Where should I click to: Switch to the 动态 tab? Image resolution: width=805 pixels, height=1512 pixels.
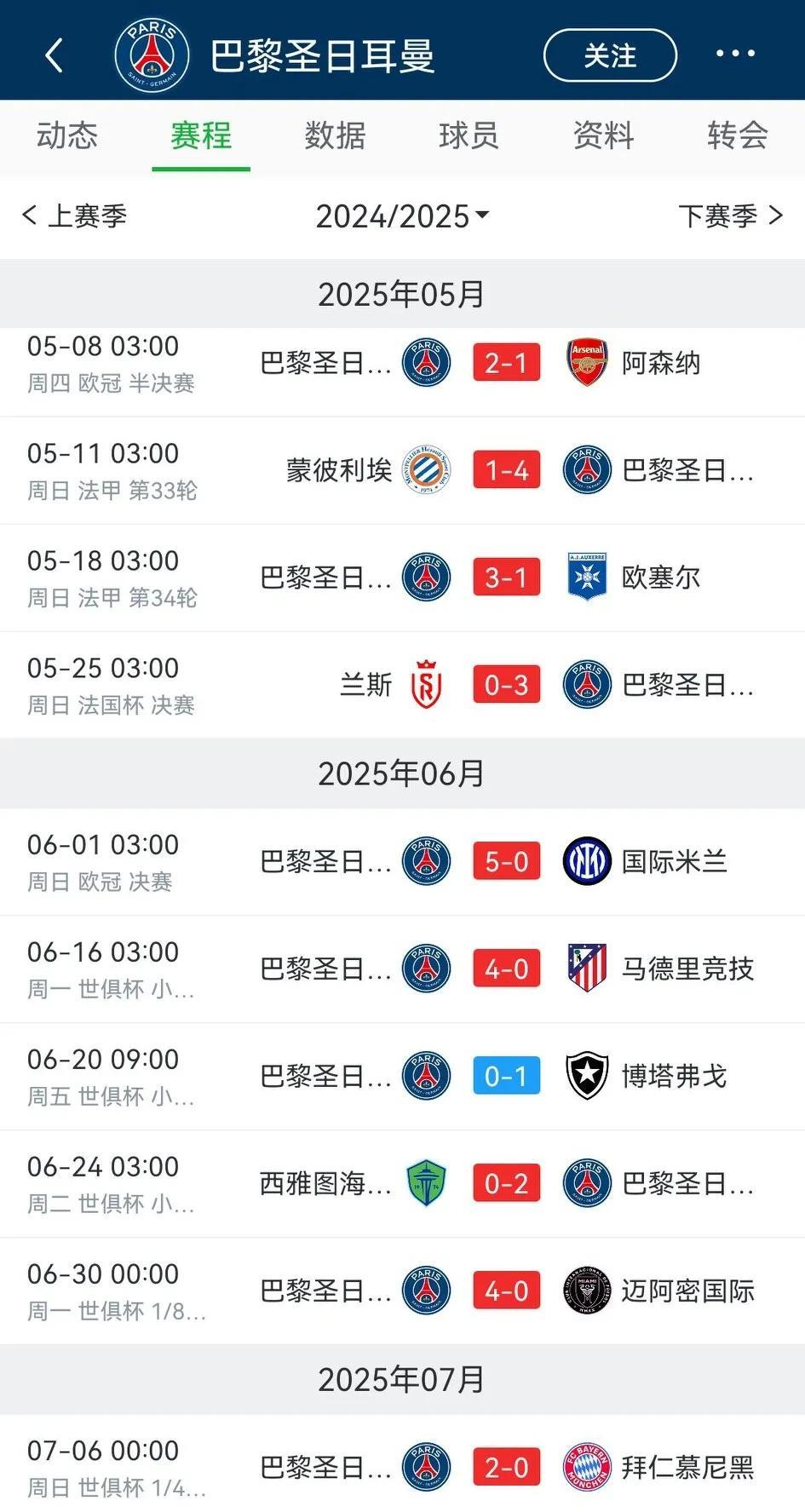(67, 135)
